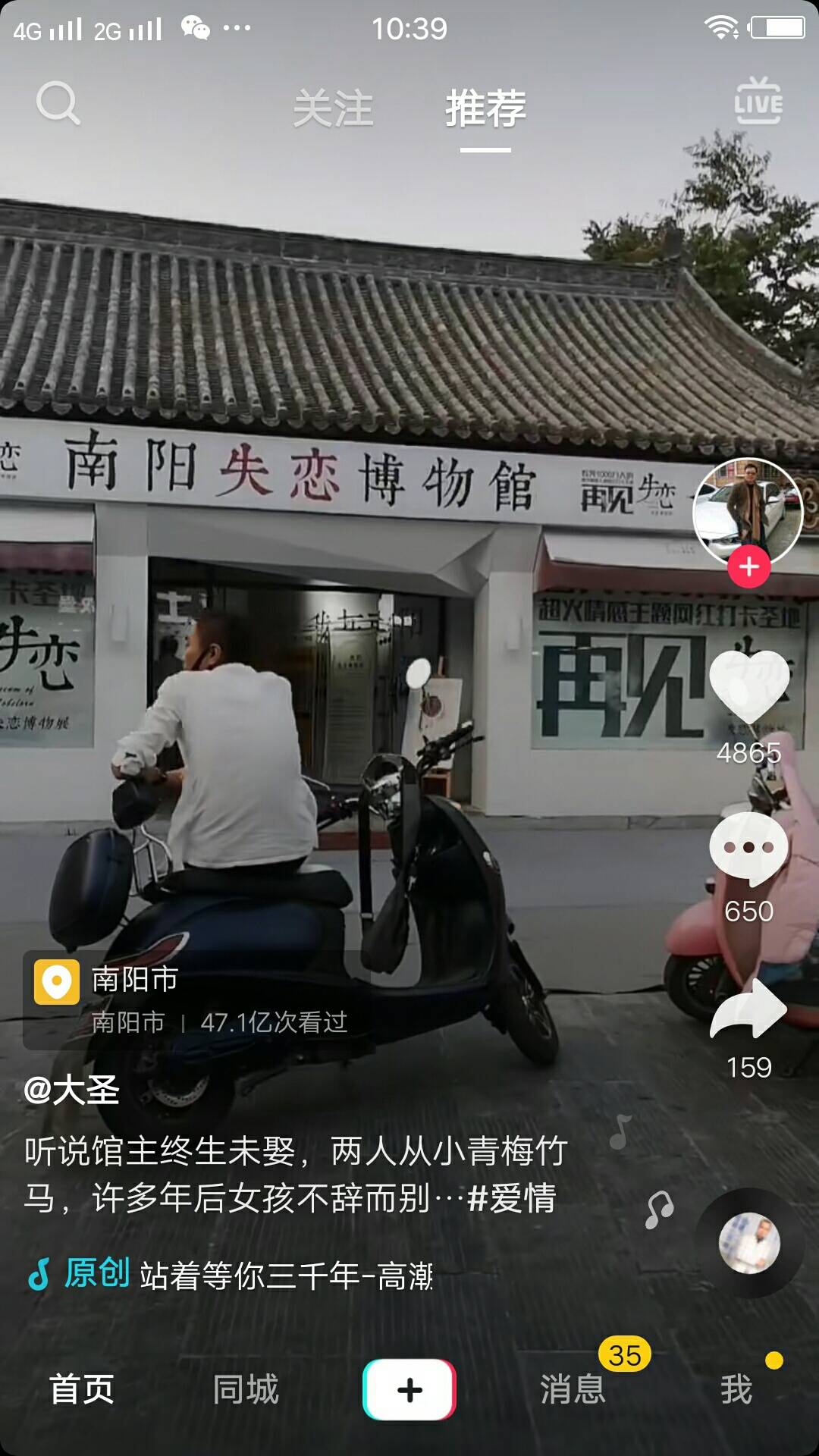Go to the 首页 tab

pyautogui.click(x=82, y=1389)
